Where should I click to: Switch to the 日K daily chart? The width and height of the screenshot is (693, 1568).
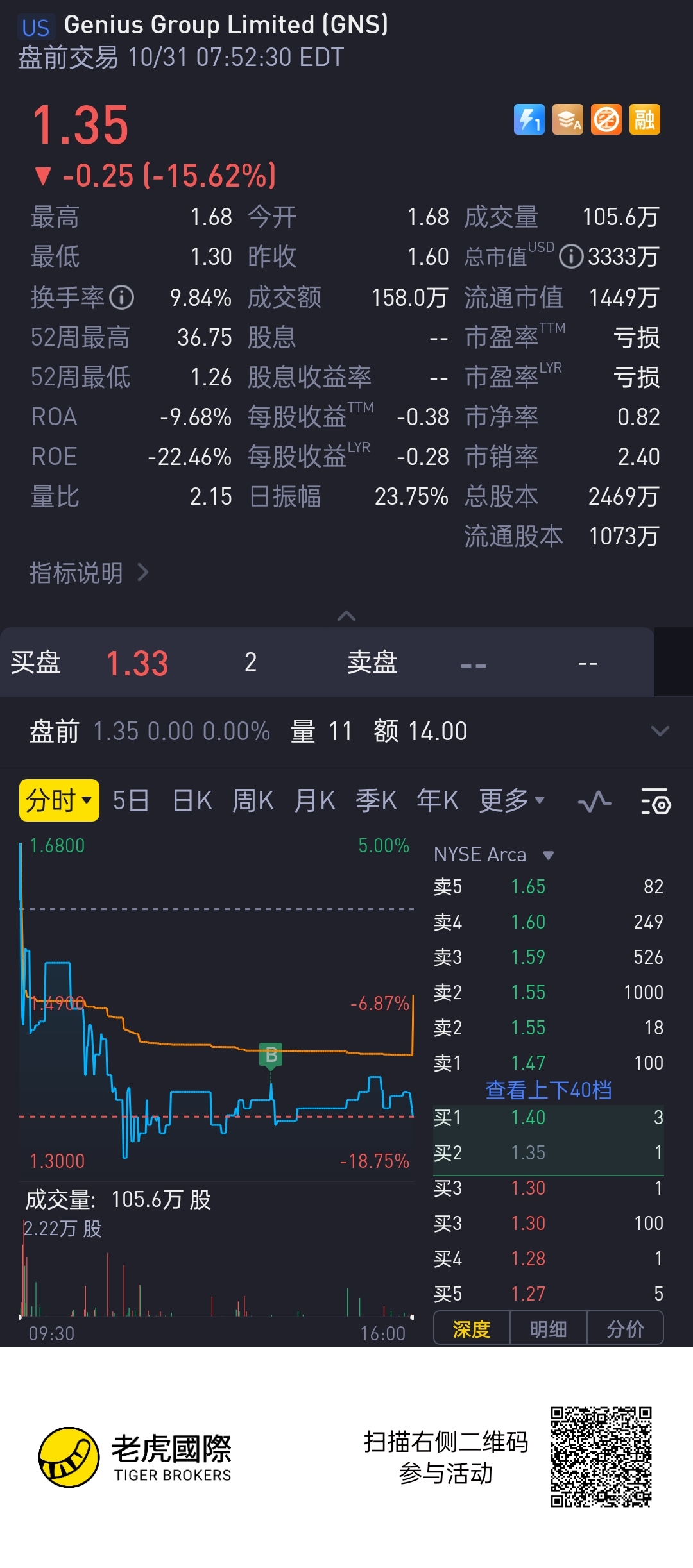(x=193, y=800)
